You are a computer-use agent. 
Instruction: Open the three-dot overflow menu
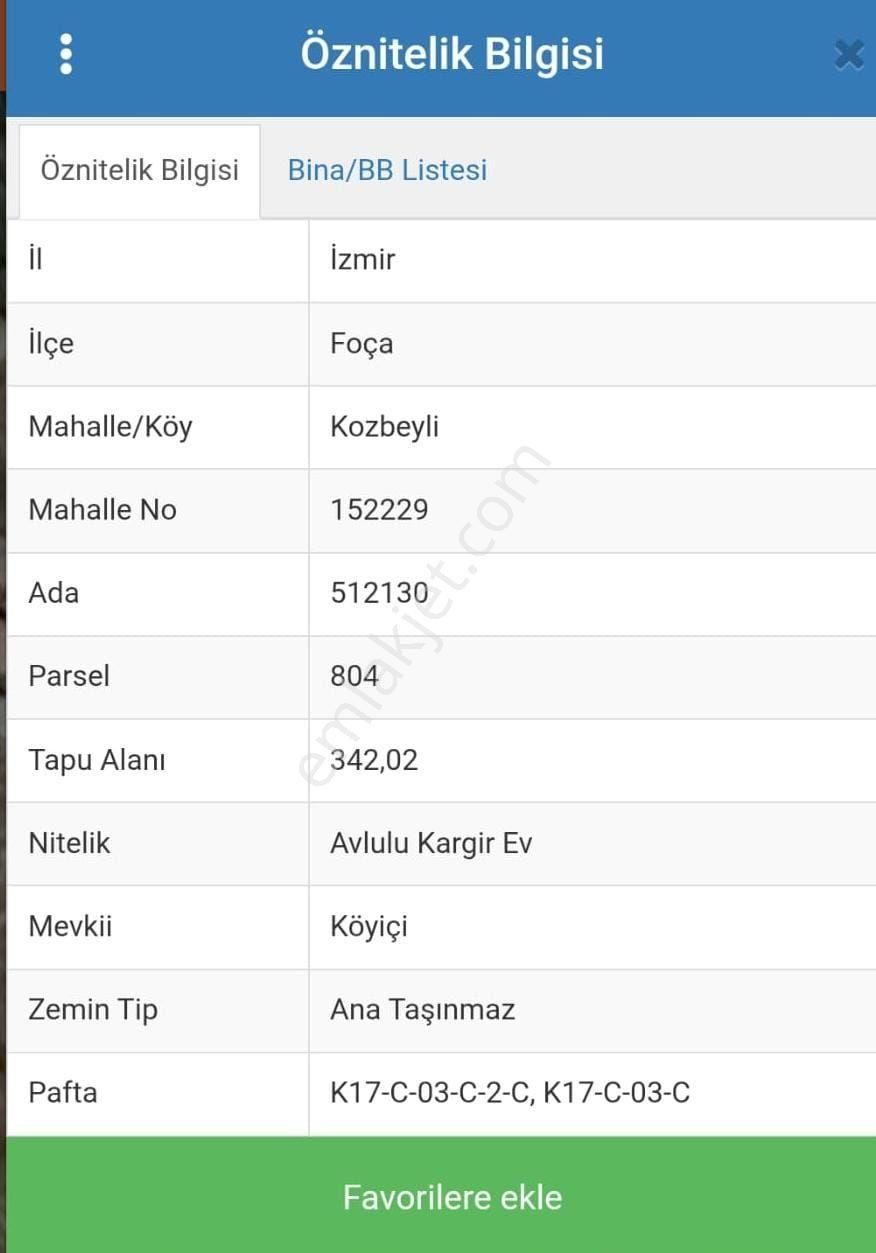tap(66, 54)
